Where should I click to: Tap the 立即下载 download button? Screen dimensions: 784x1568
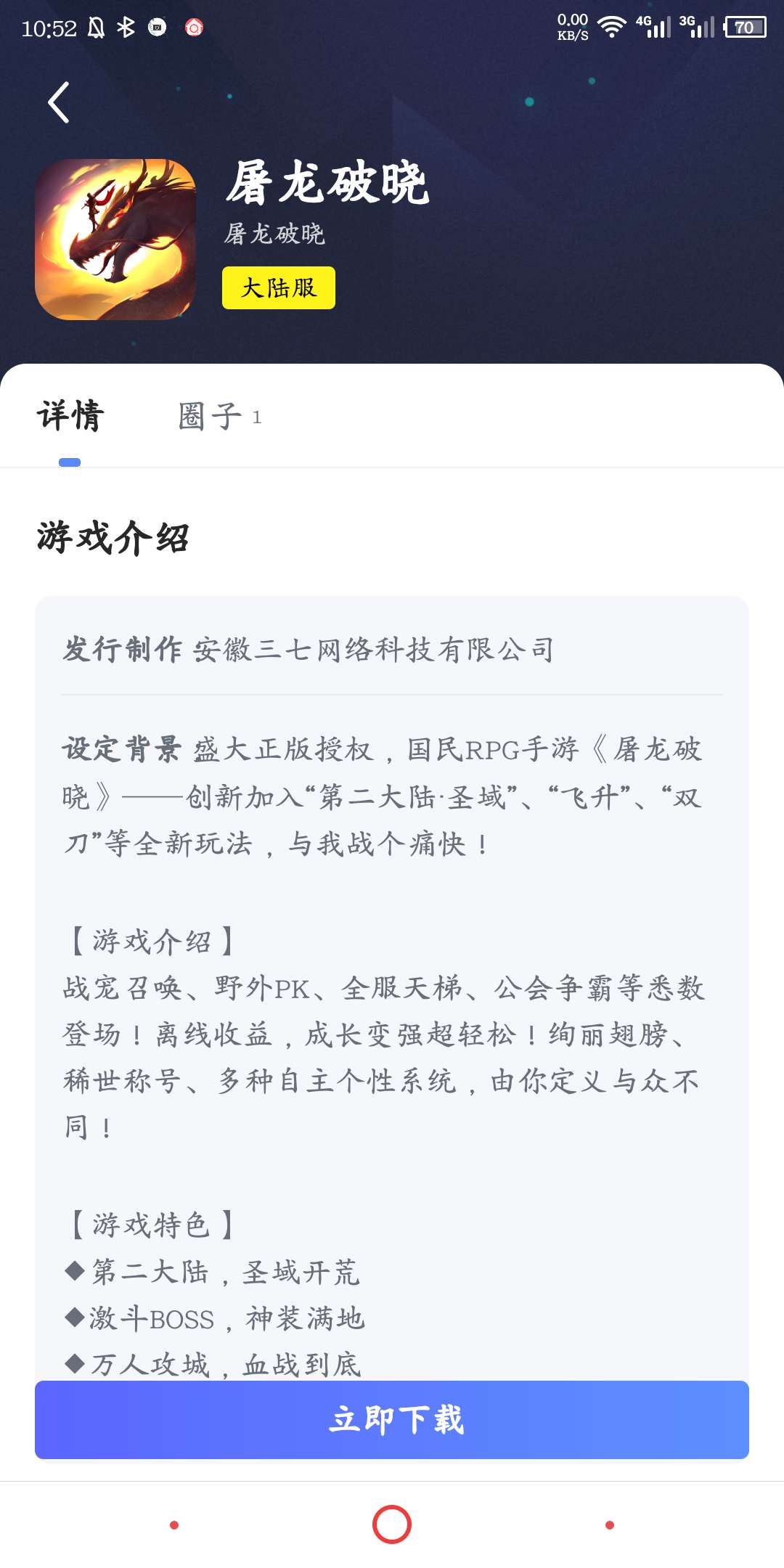392,1420
